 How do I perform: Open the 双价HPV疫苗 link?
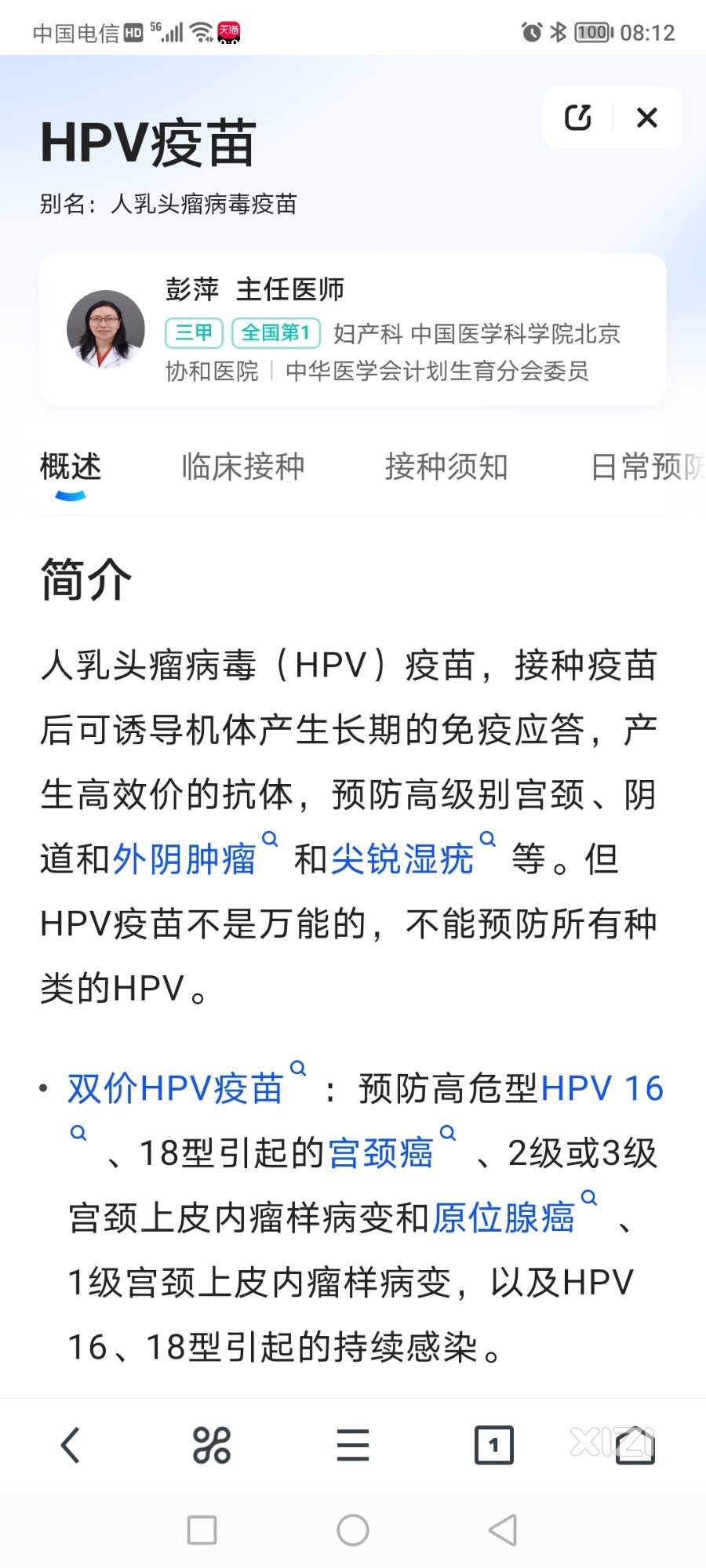click(175, 1088)
